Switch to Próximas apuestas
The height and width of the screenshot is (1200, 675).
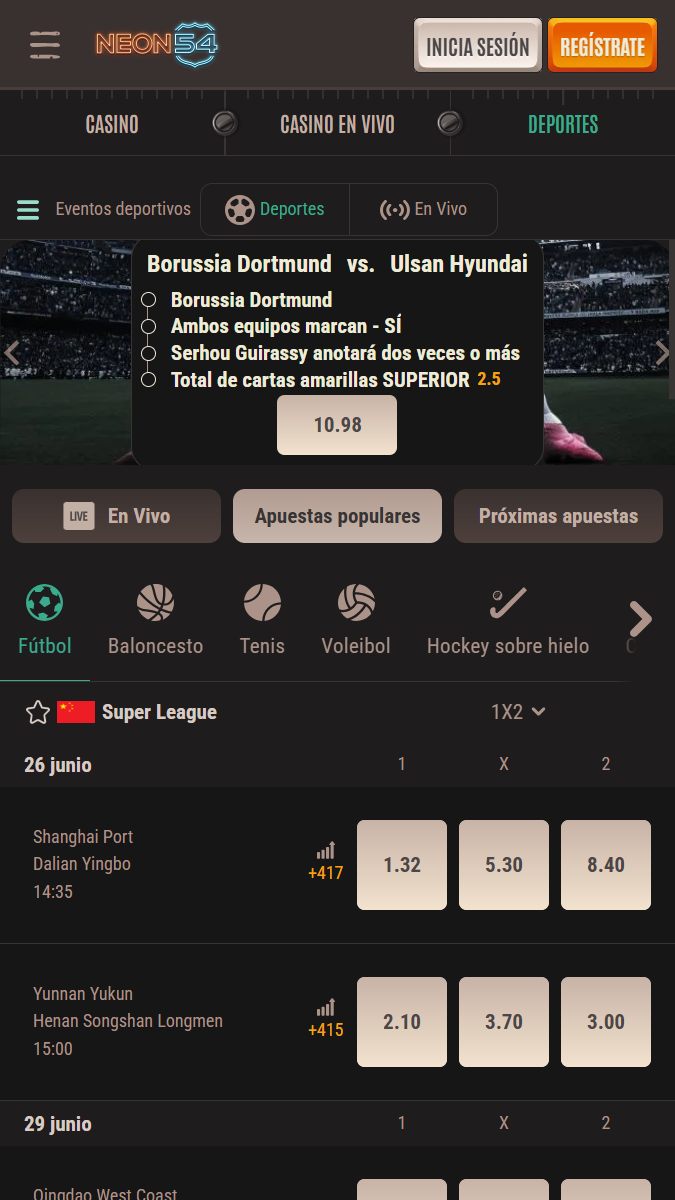click(558, 516)
